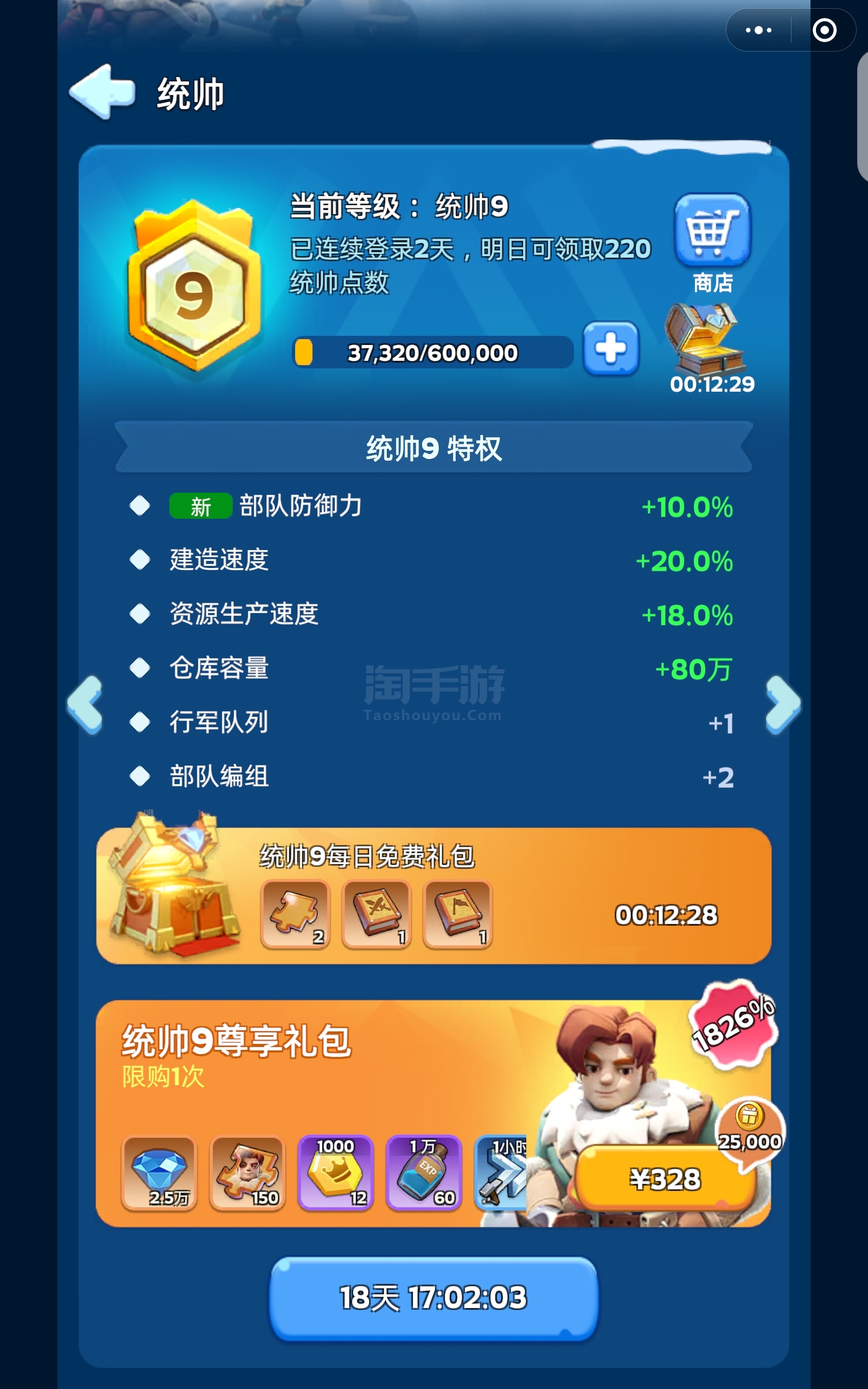The image size is (868, 1389).
Task: Close the mini-program with the circle button
Action: coord(825,30)
